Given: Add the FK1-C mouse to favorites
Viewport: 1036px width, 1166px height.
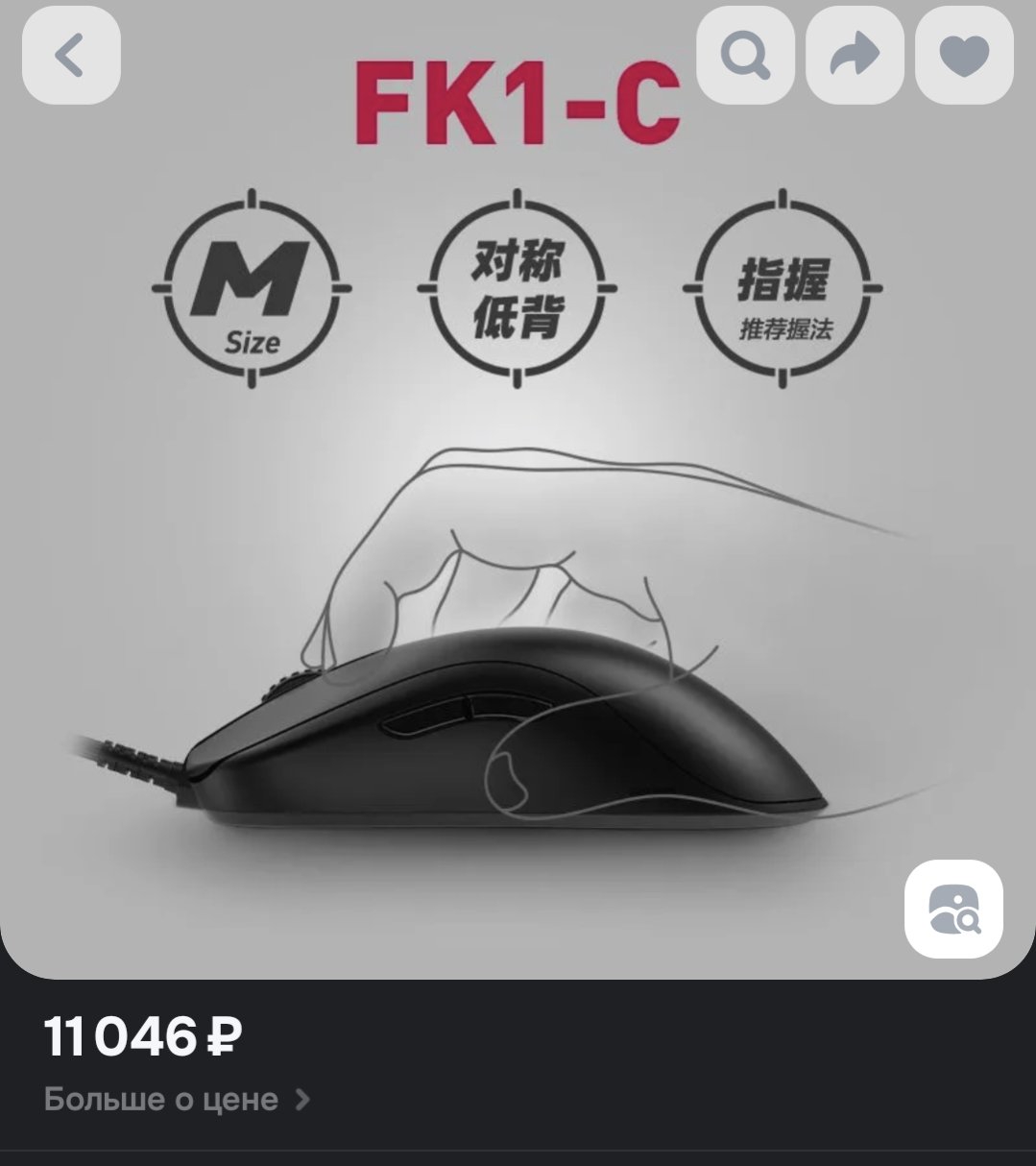Looking at the screenshot, I should click(x=964, y=56).
